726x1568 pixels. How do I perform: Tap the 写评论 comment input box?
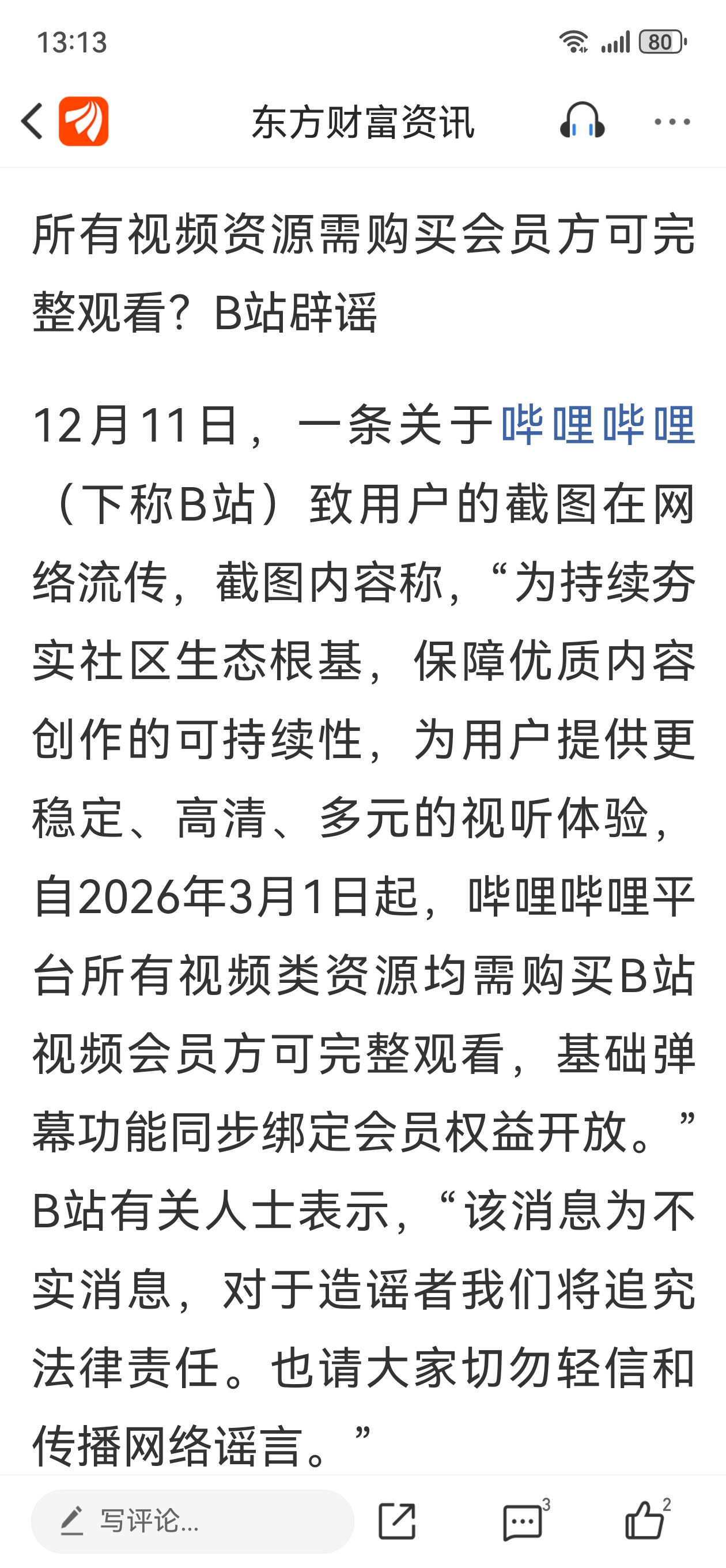[192, 1521]
